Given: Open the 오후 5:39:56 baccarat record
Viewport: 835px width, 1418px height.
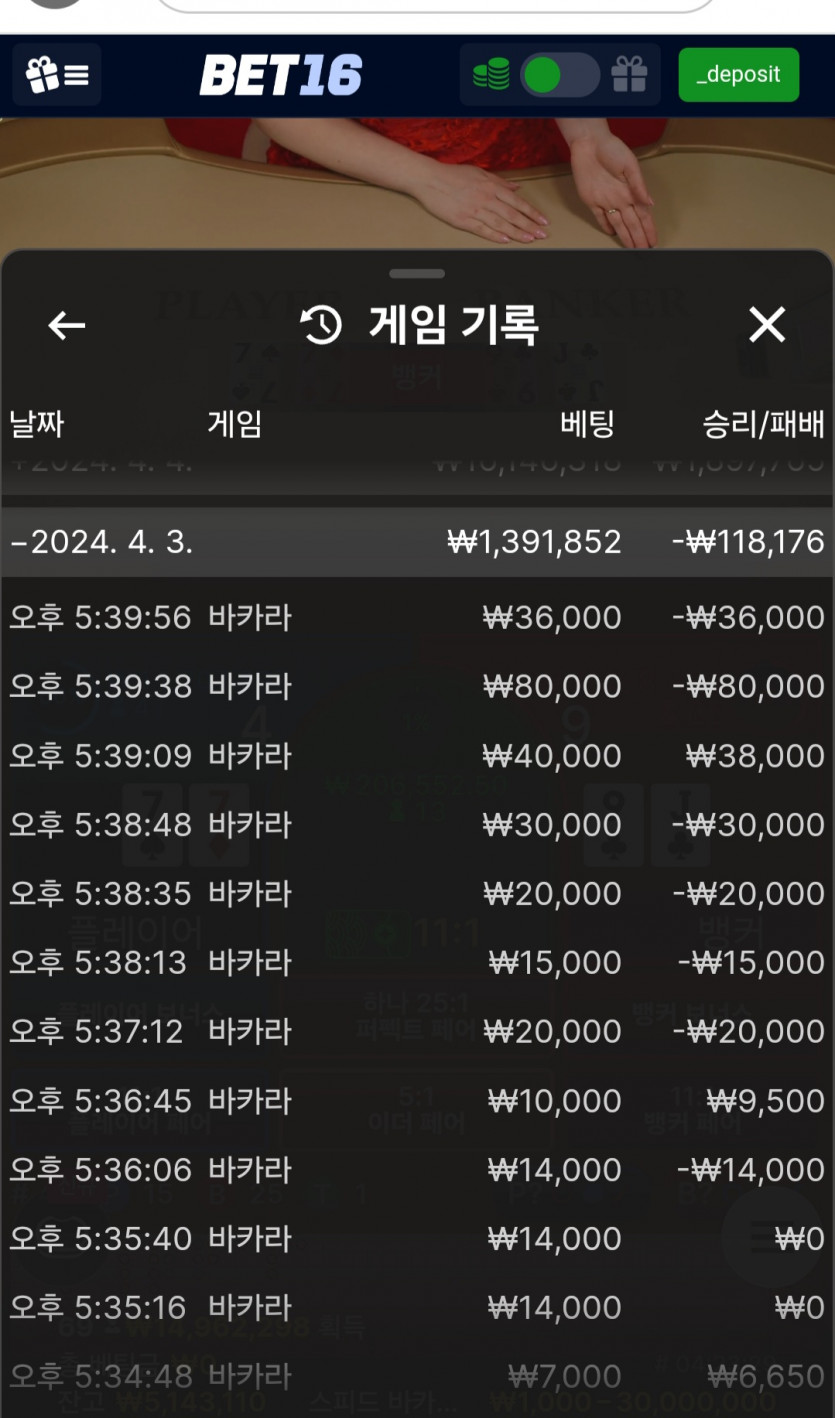Looking at the screenshot, I should tap(417, 618).
